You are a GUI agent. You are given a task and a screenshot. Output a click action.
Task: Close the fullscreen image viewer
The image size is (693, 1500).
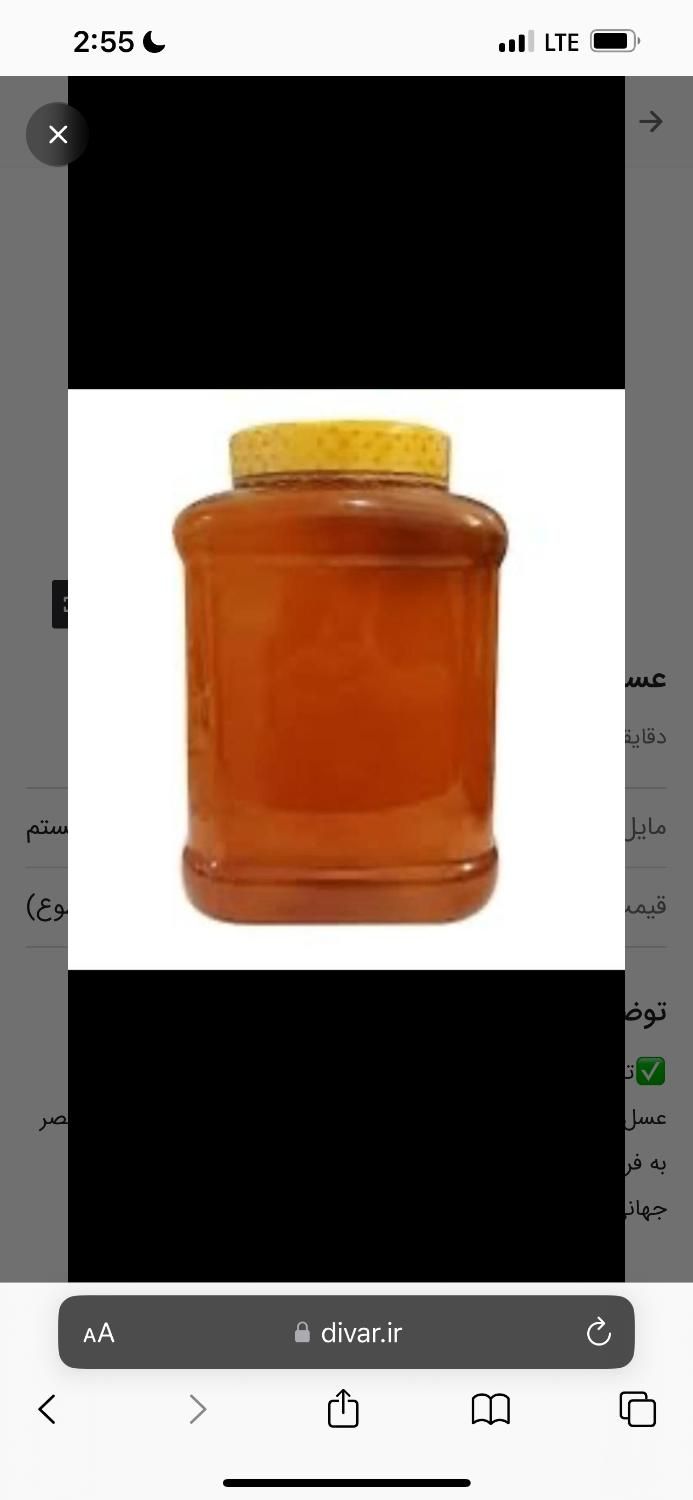click(x=58, y=135)
